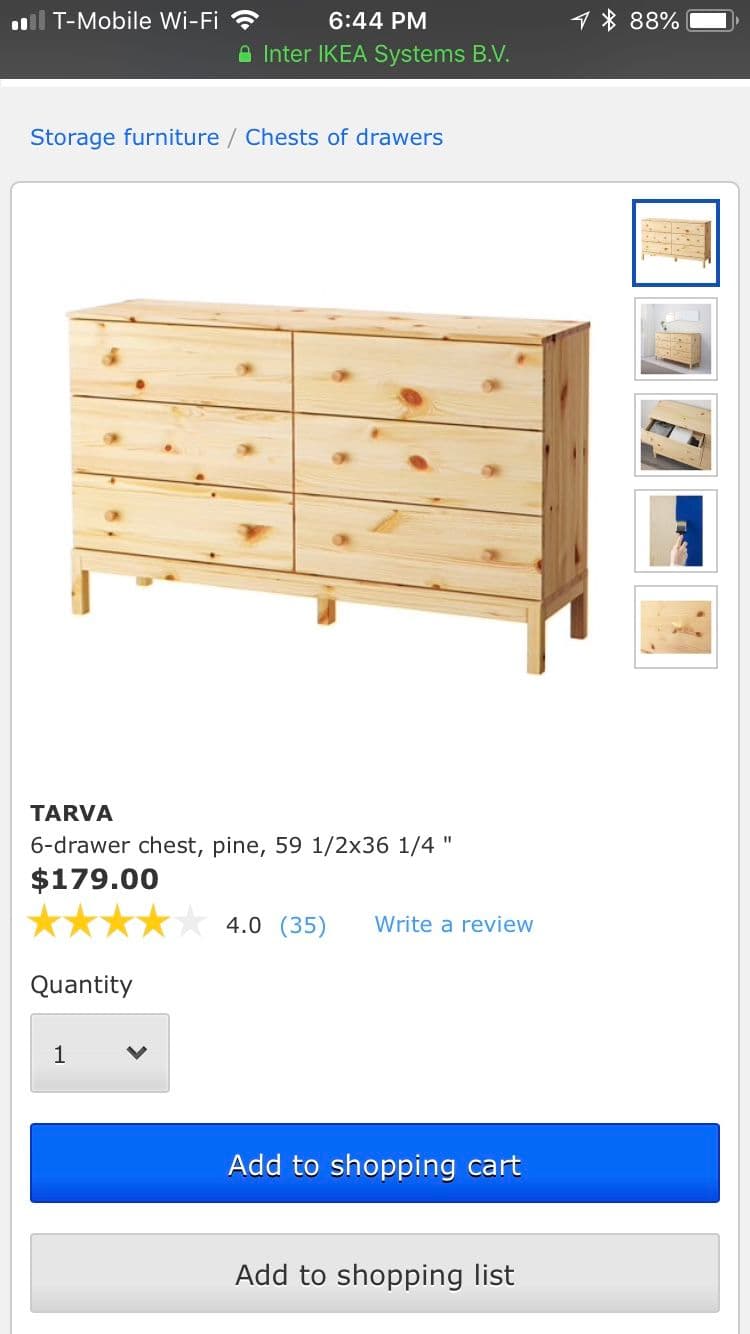
Task: Open the Storage furniture breadcrumb link
Action: point(124,137)
